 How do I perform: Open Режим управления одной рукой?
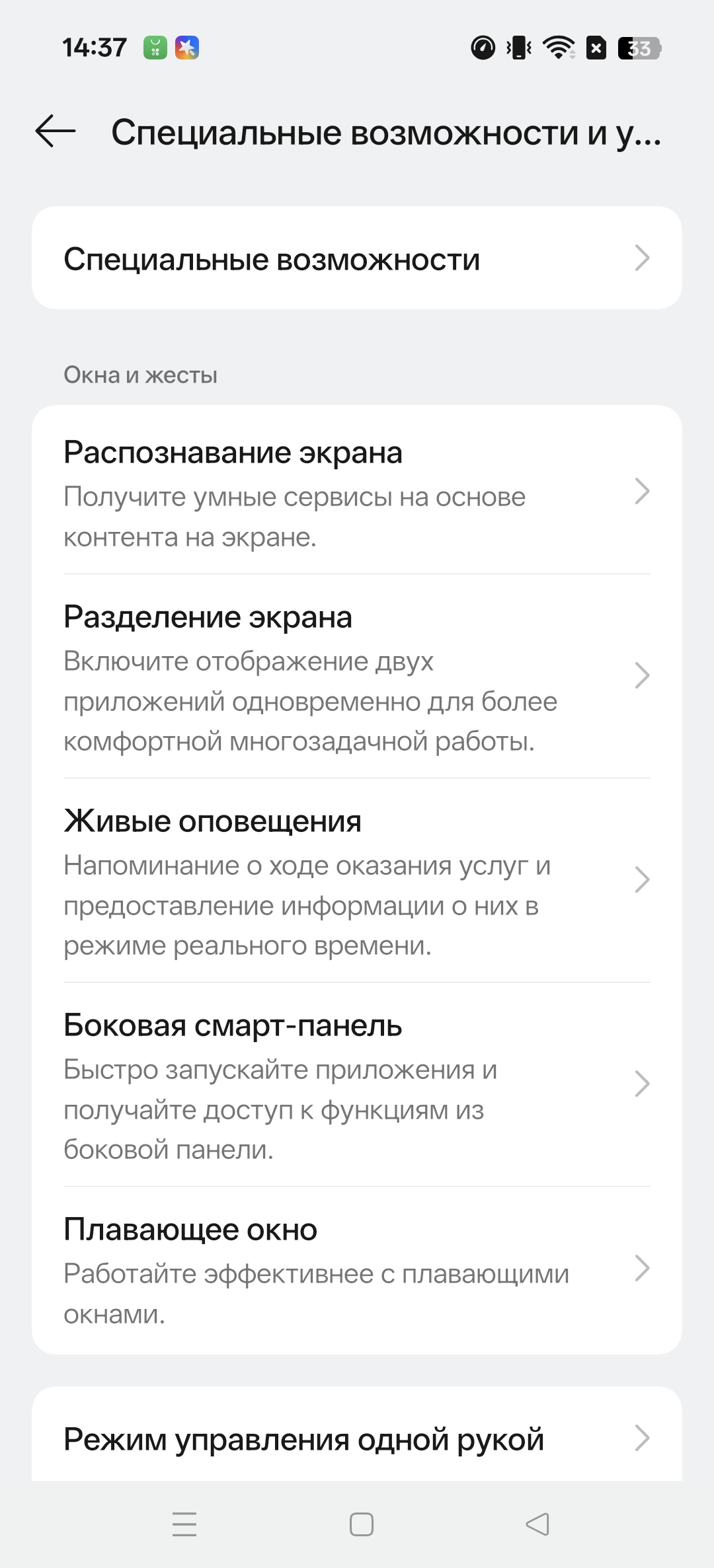(x=357, y=1439)
